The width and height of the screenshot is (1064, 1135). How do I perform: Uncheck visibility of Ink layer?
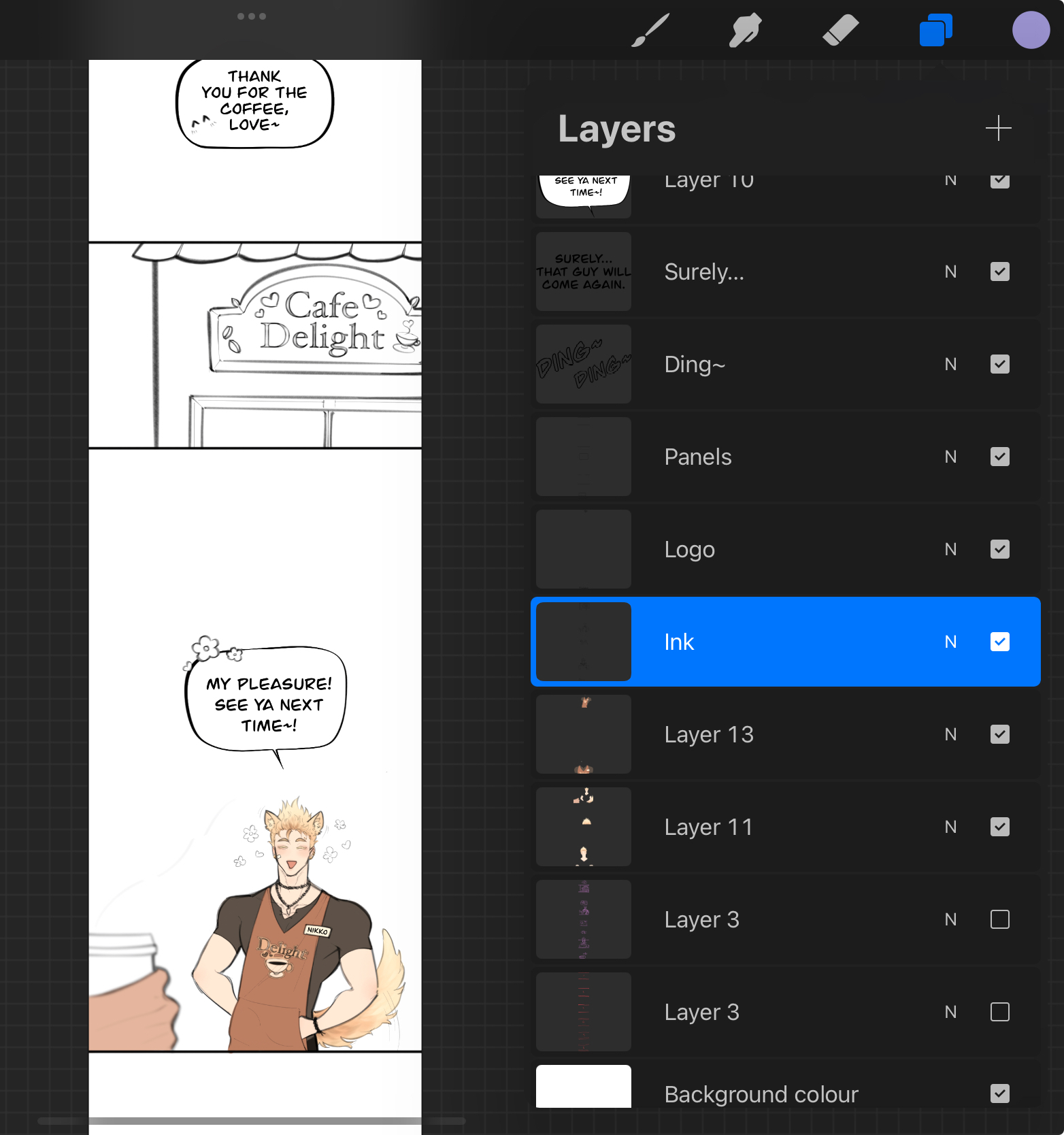999,642
